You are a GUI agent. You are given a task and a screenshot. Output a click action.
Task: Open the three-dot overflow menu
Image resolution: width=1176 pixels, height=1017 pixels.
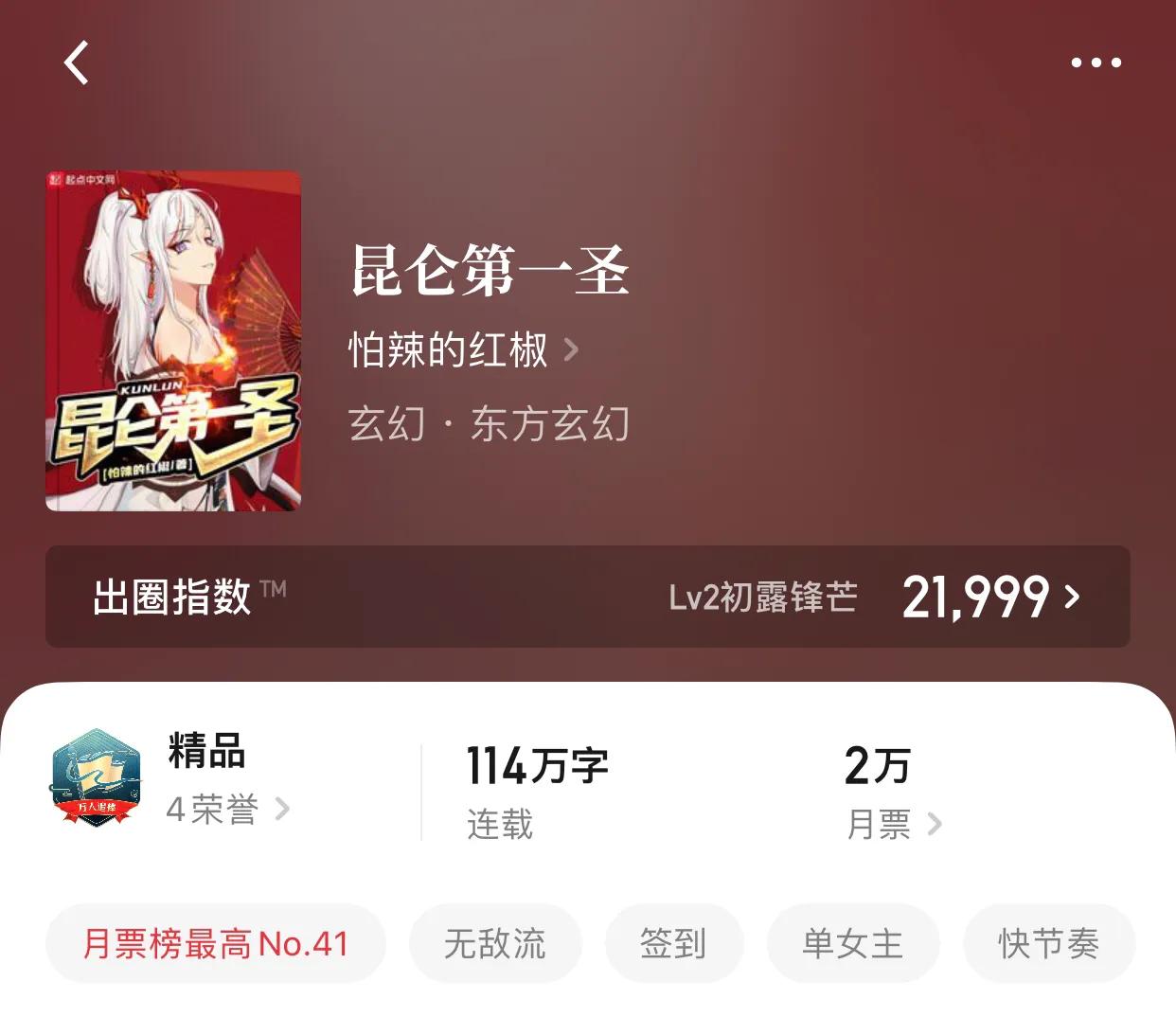(1096, 62)
